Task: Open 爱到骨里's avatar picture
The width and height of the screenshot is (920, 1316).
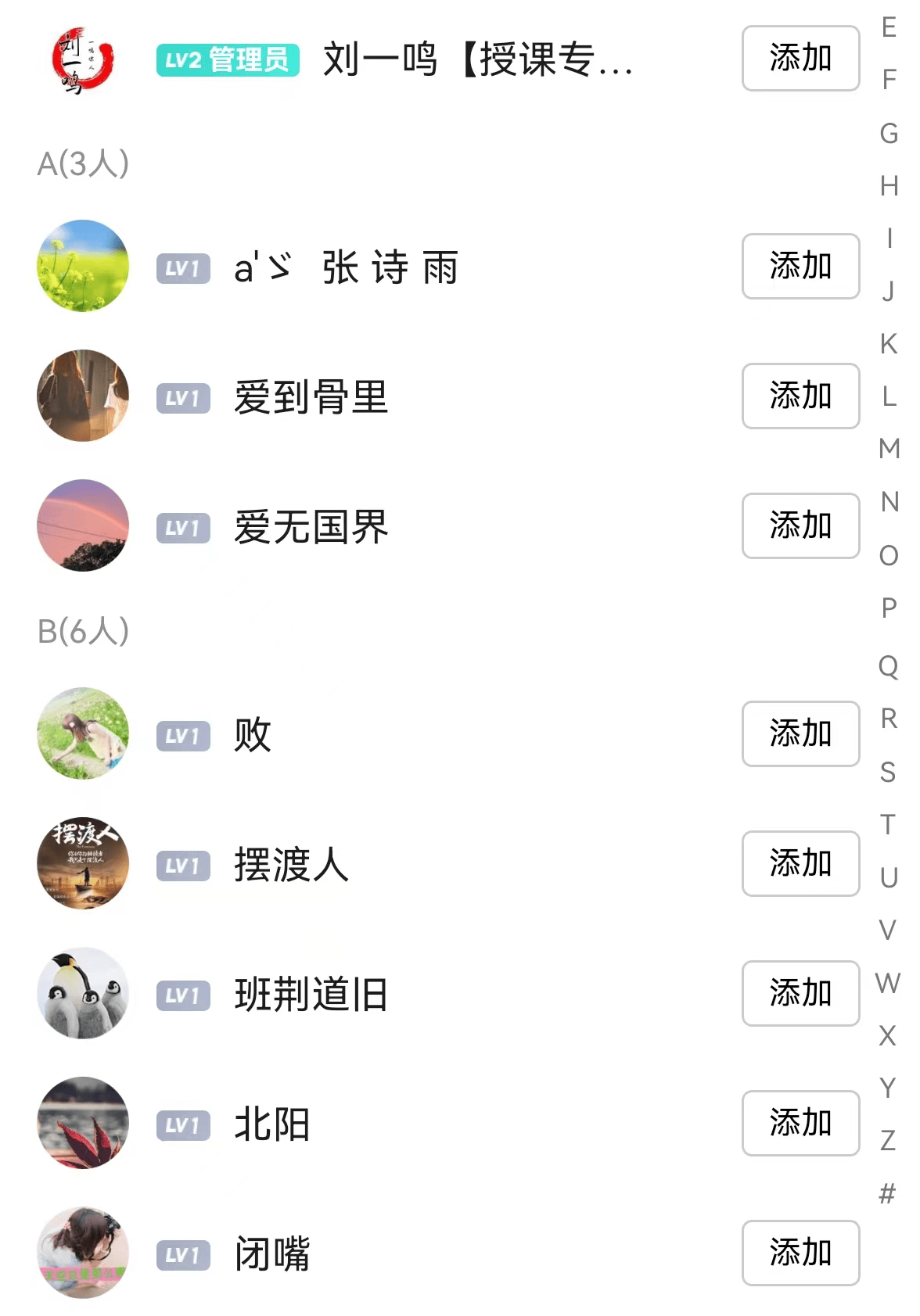Action: click(x=82, y=396)
